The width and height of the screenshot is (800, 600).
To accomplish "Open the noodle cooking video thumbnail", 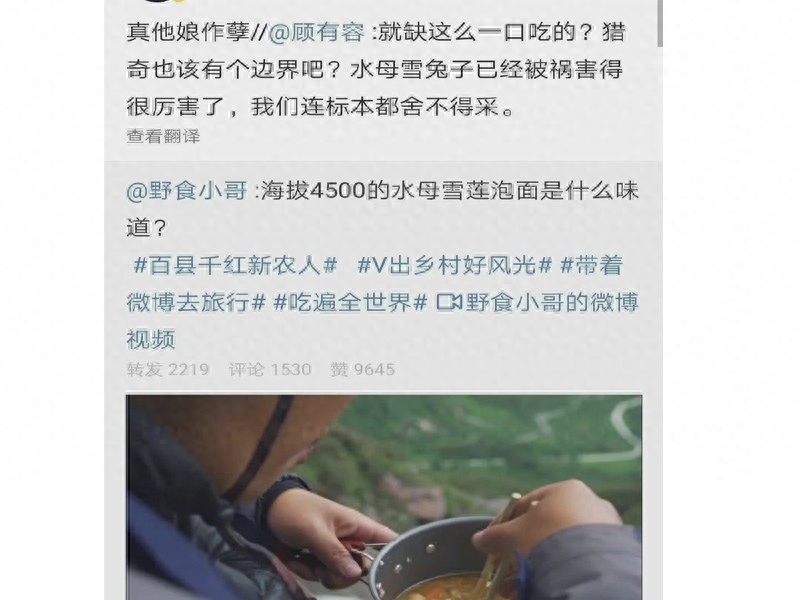I will coord(384,497).
